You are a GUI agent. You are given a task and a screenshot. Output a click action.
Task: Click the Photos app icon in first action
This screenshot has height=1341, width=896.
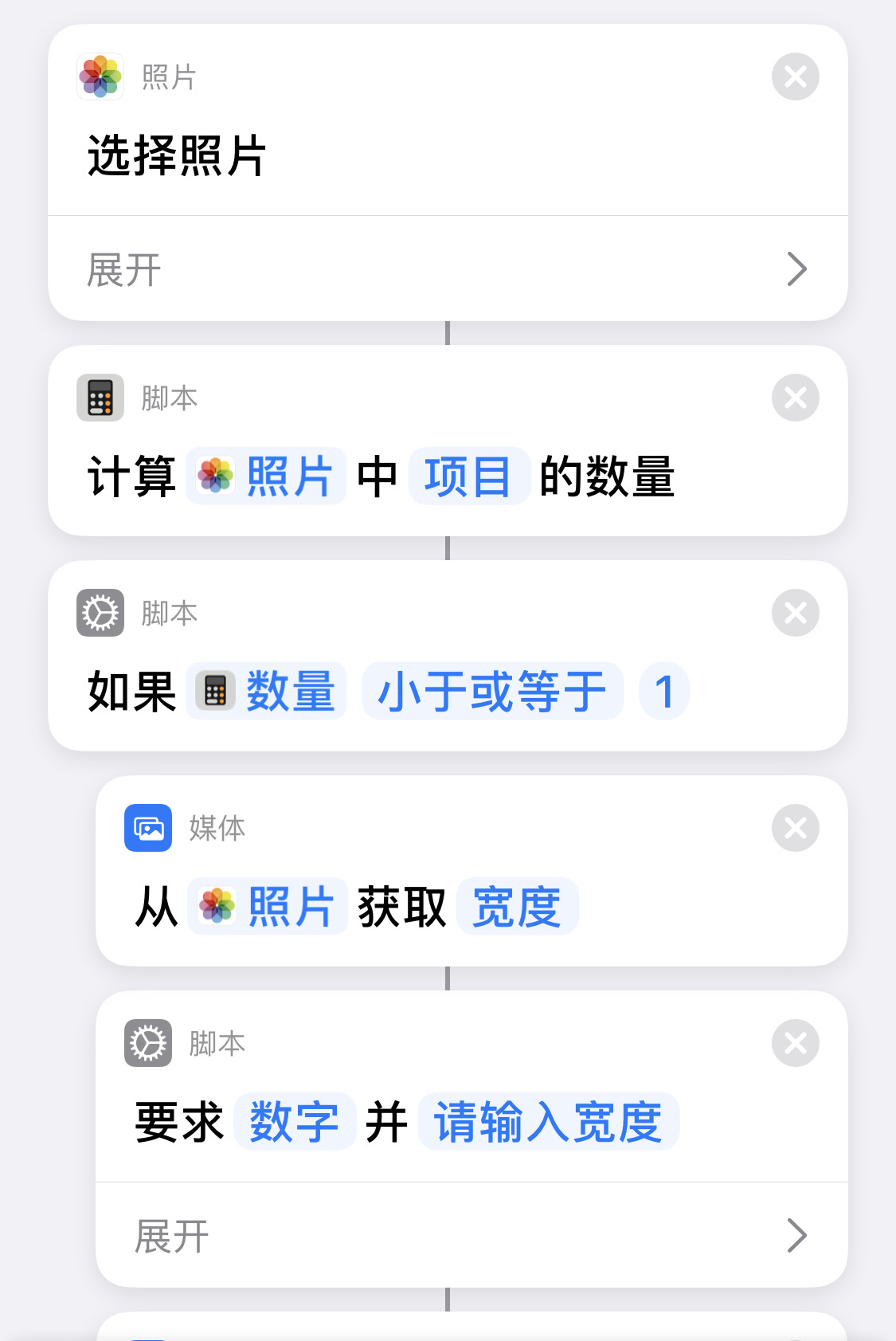click(x=100, y=76)
